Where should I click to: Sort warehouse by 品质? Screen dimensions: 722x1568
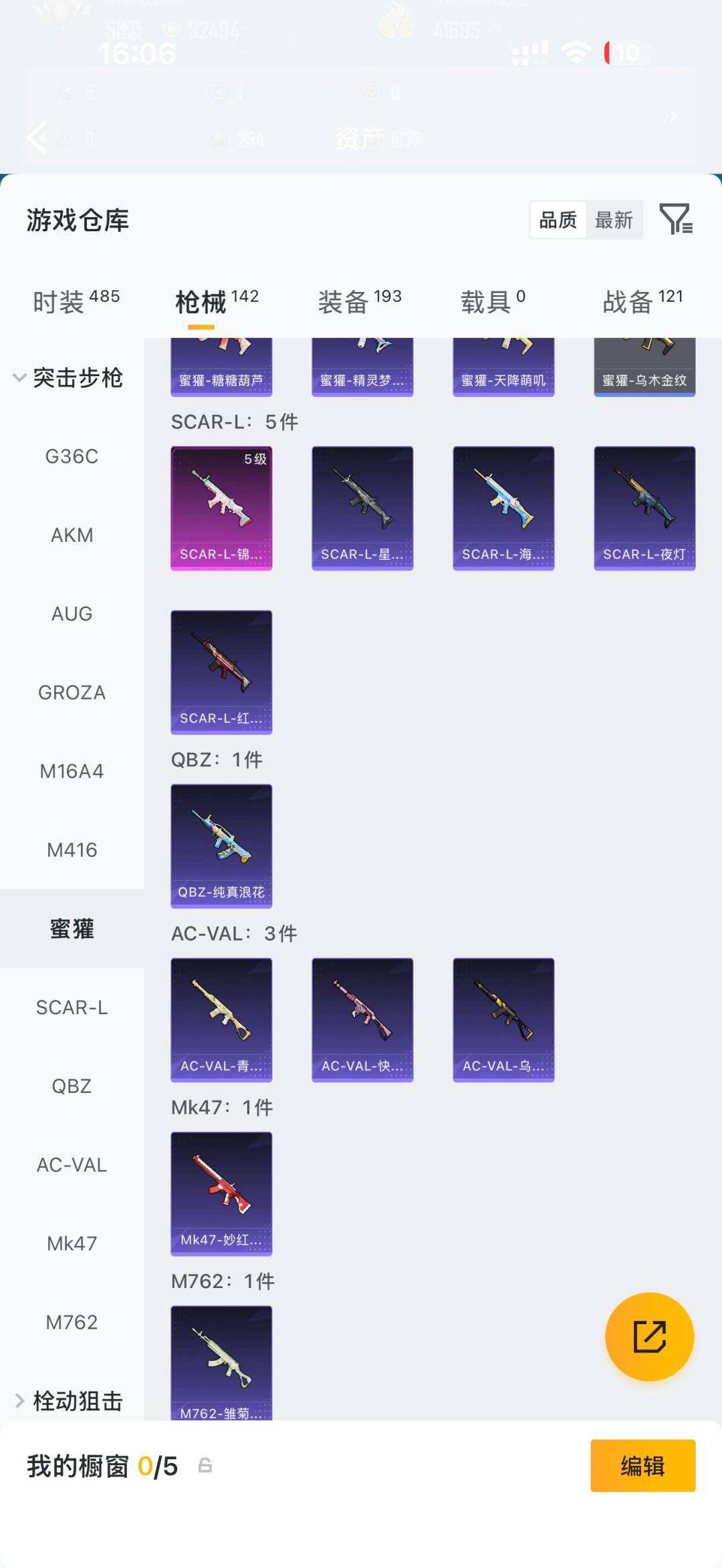pos(558,220)
